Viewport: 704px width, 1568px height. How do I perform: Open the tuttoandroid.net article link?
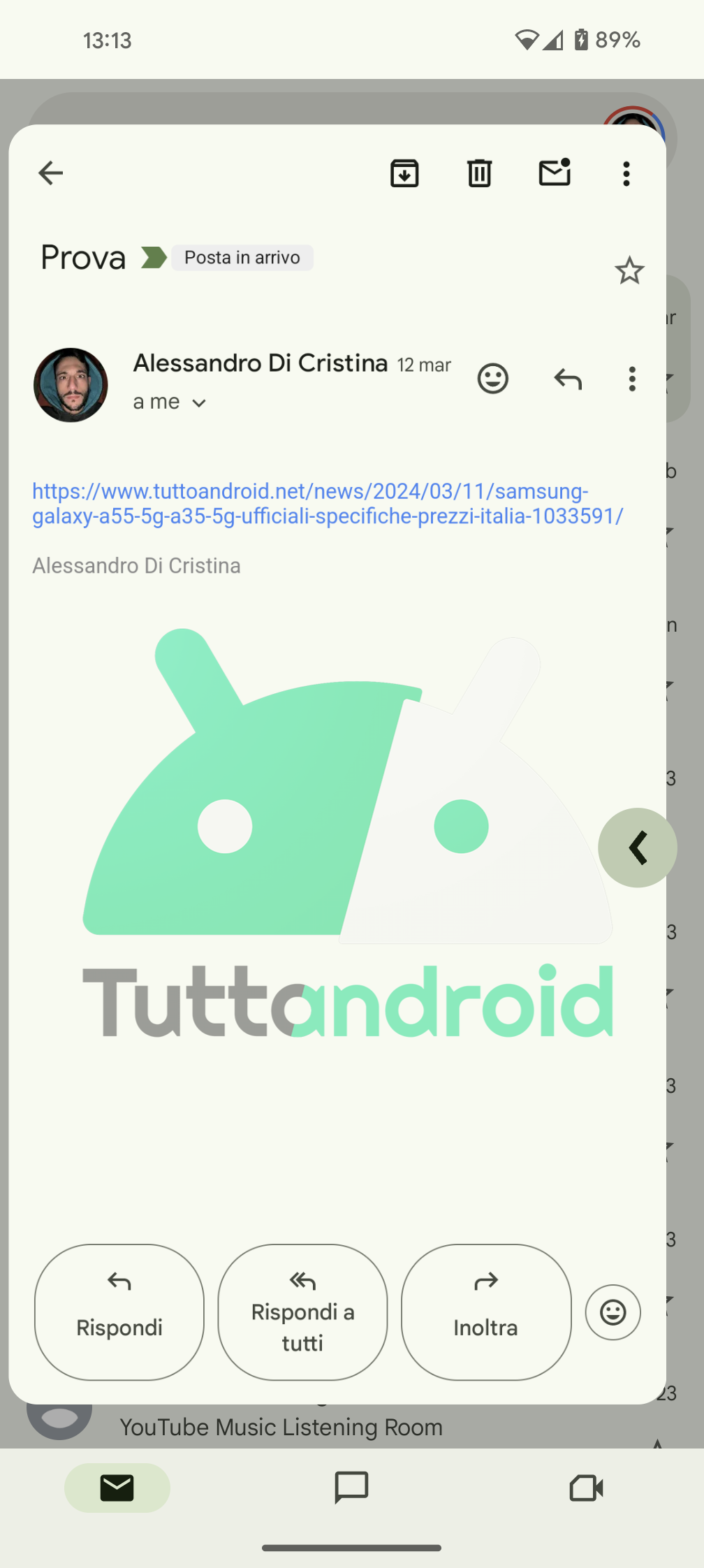328,504
